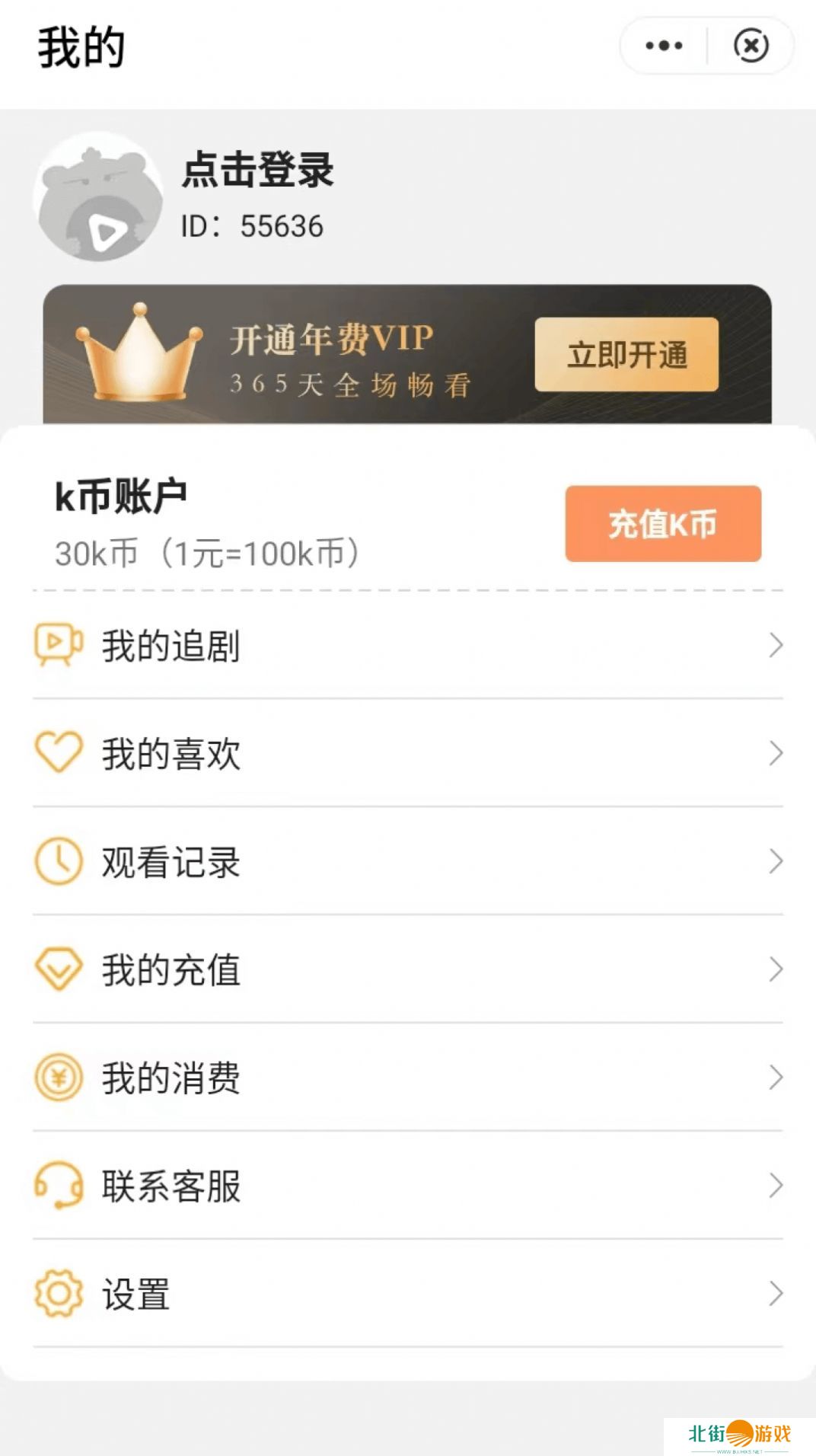Open 我的喜欢 favorites
This screenshot has width=816, height=1456.
click(x=408, y=754)
